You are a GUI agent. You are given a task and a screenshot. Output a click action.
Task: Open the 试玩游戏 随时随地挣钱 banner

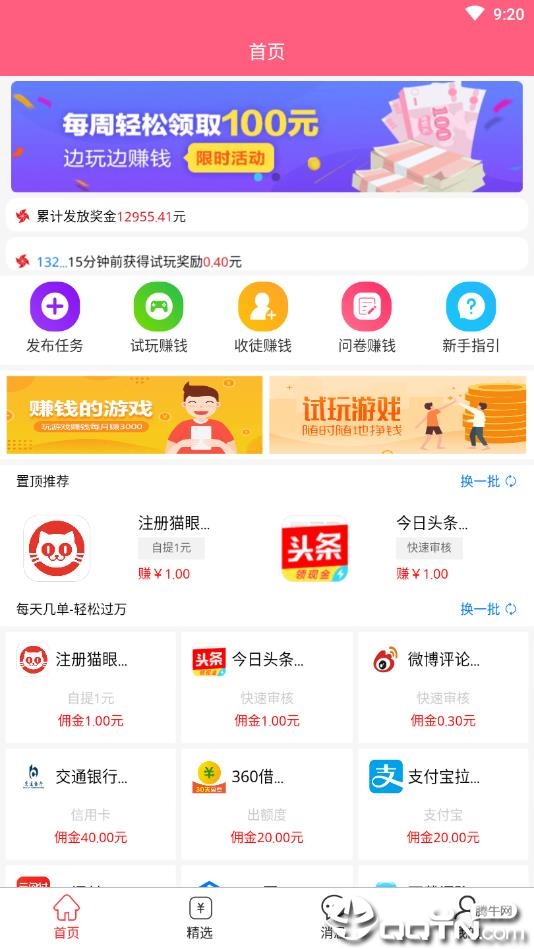click(x=398, y=415)
